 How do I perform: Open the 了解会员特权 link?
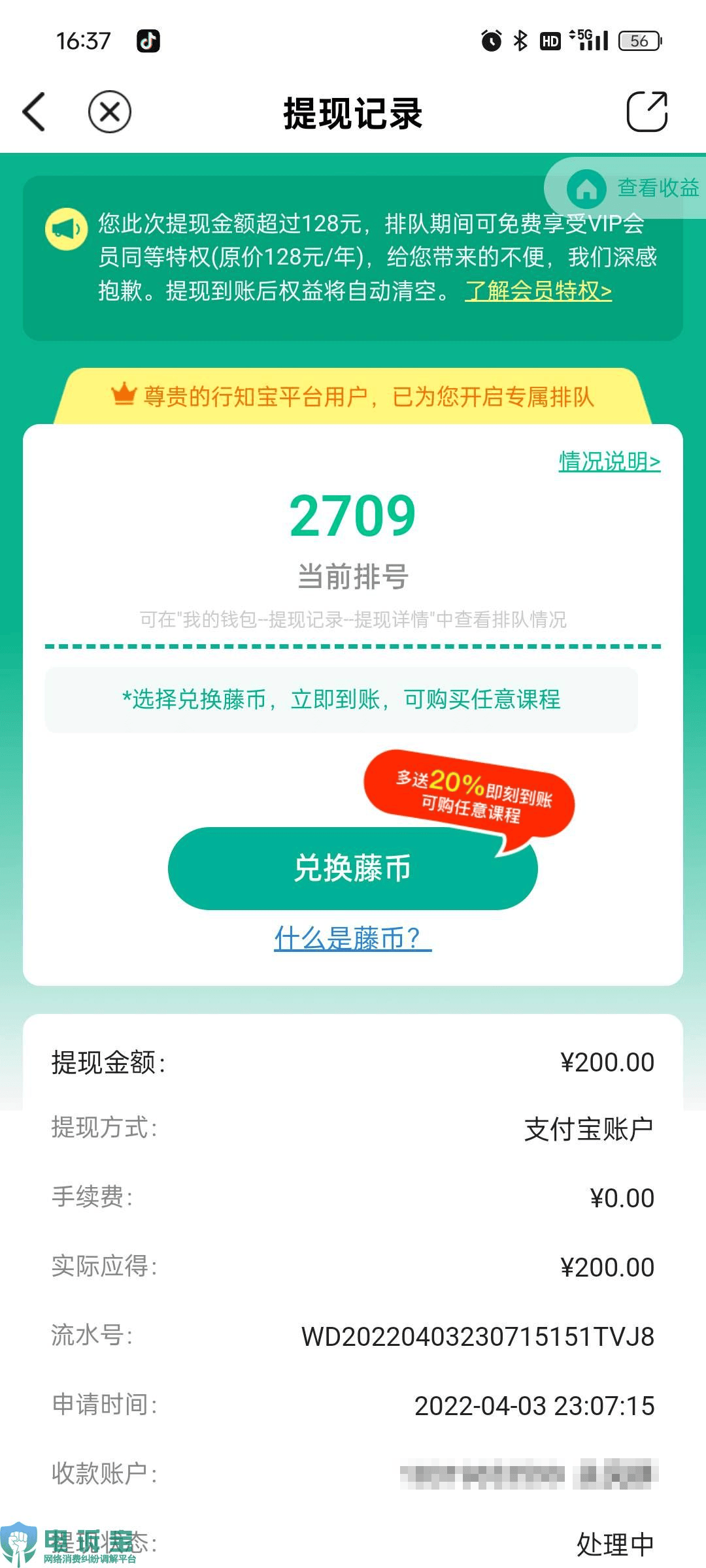coord(538,291)
